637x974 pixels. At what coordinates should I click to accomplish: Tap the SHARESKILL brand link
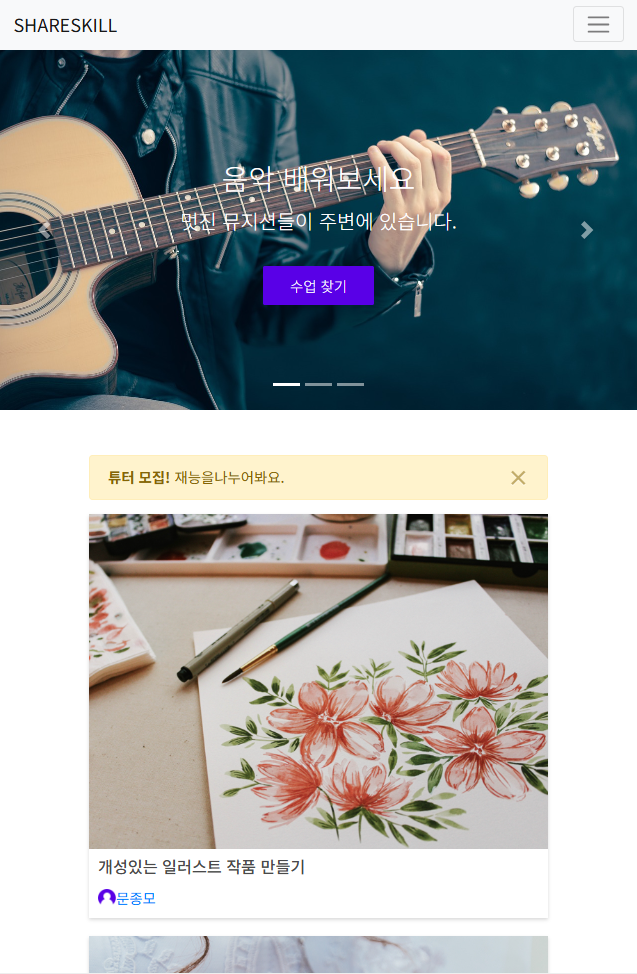[65, 25]
